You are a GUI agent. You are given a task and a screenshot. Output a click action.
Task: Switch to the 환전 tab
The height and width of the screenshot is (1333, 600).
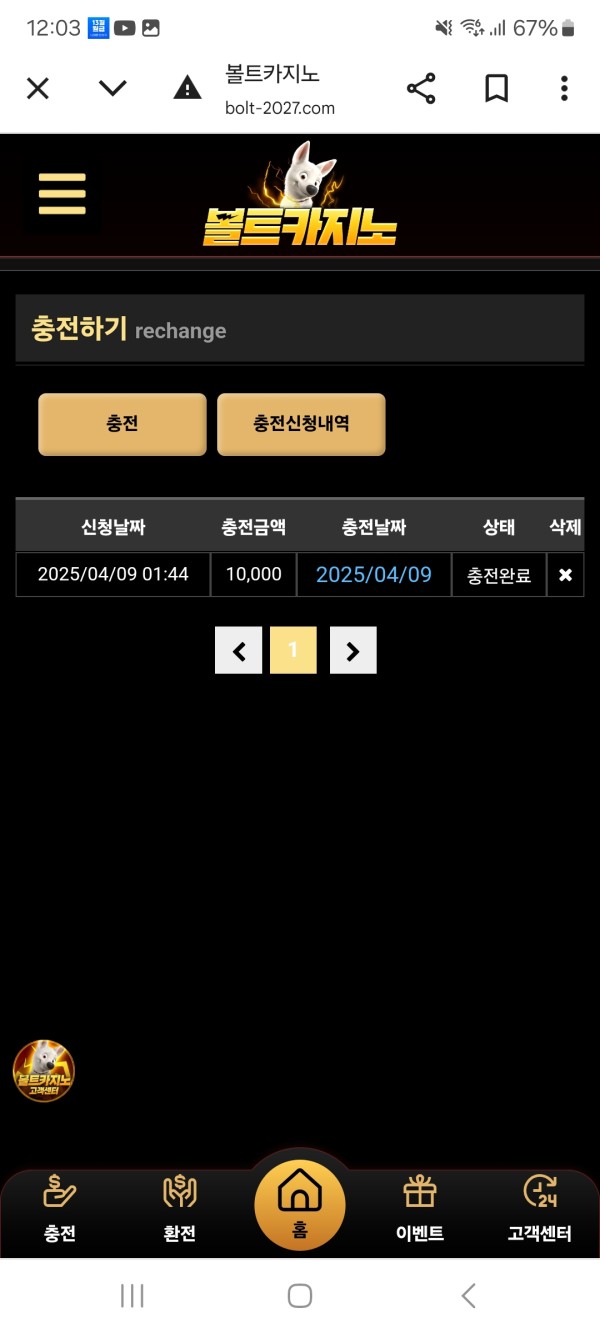pyautogui.click(x=180, y=1210)
